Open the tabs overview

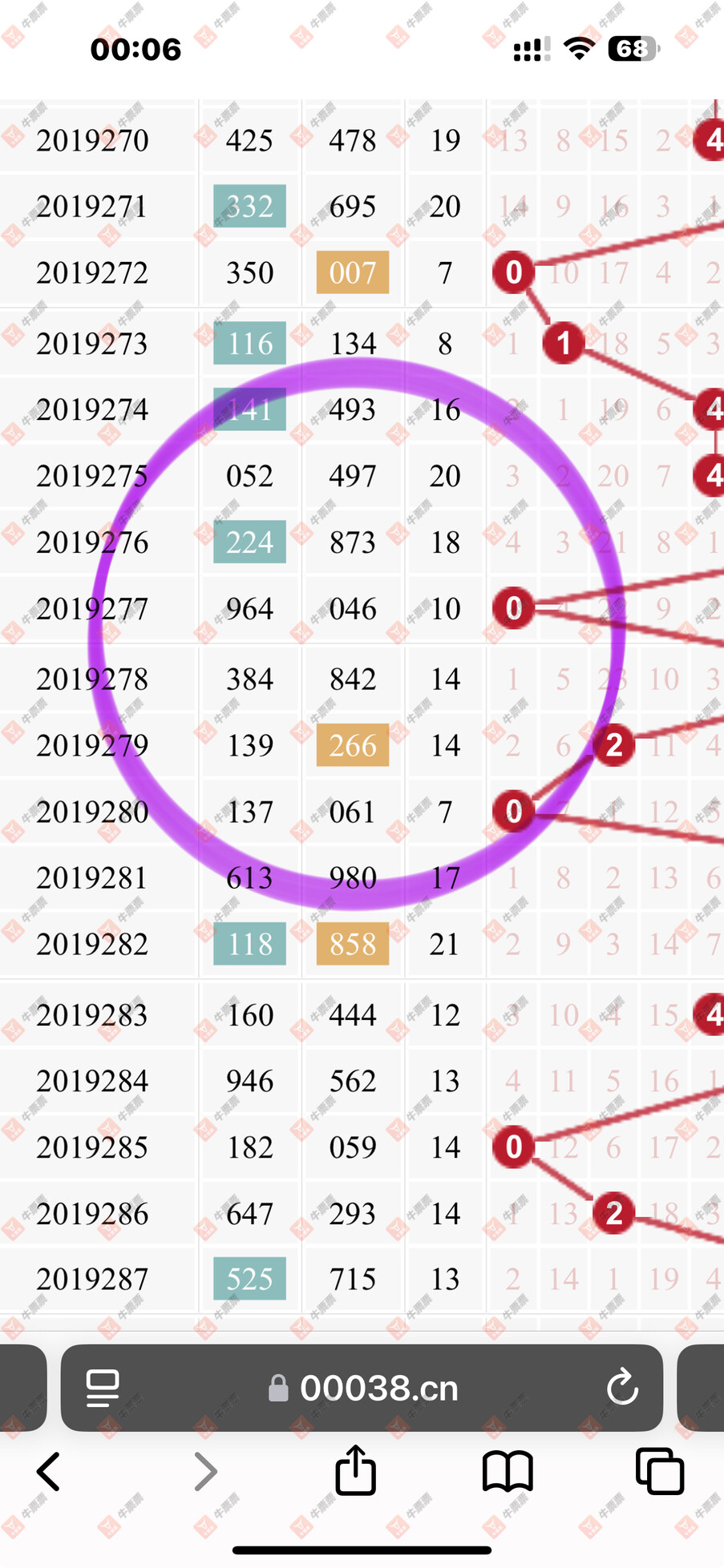click(x=659, y=1471)
